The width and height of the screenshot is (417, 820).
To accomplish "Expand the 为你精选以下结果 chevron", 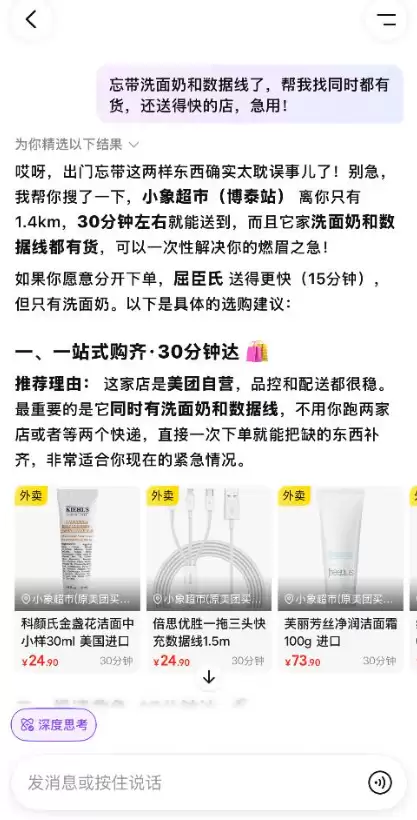I will pyautogui.click(x=133, y=144).
